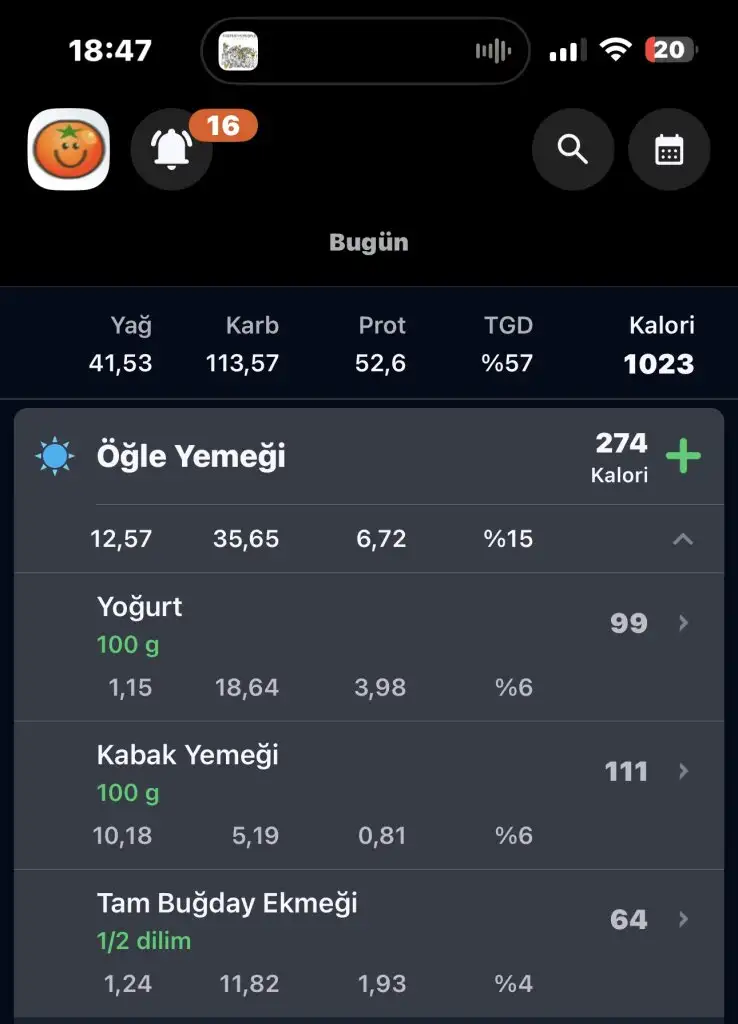Open the Tam Buğday Ekmeği entry

click(370, 942)
